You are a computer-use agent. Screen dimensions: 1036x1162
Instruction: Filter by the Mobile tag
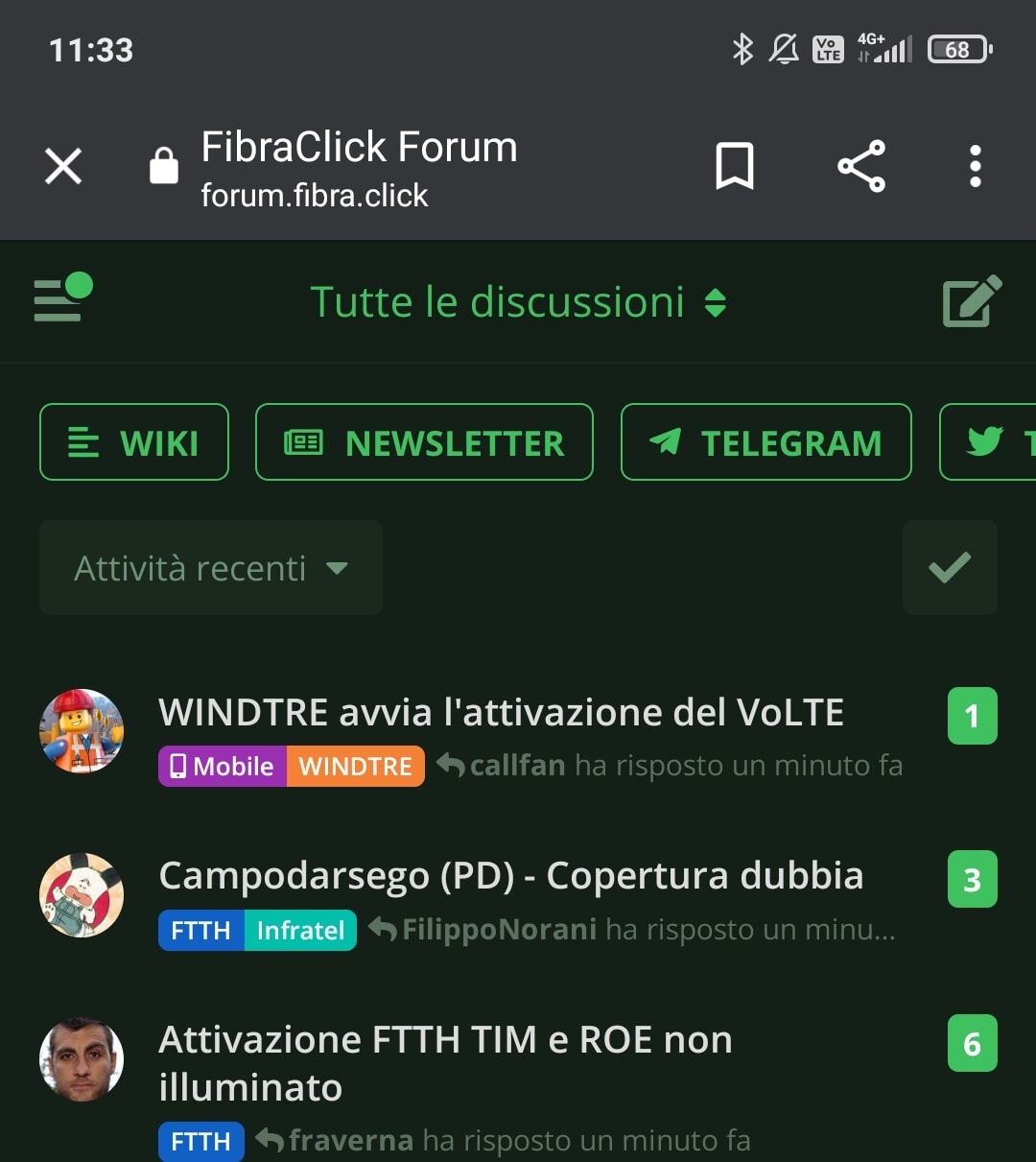click(x=223, y=767)
